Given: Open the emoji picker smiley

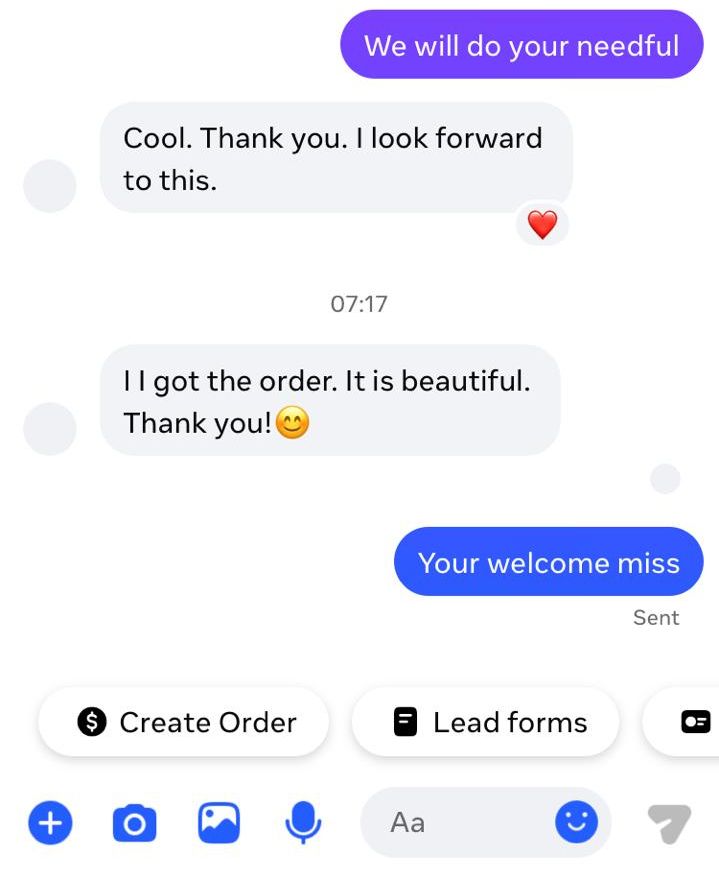Looking at the screenshot, I should [x=576, y=823].
